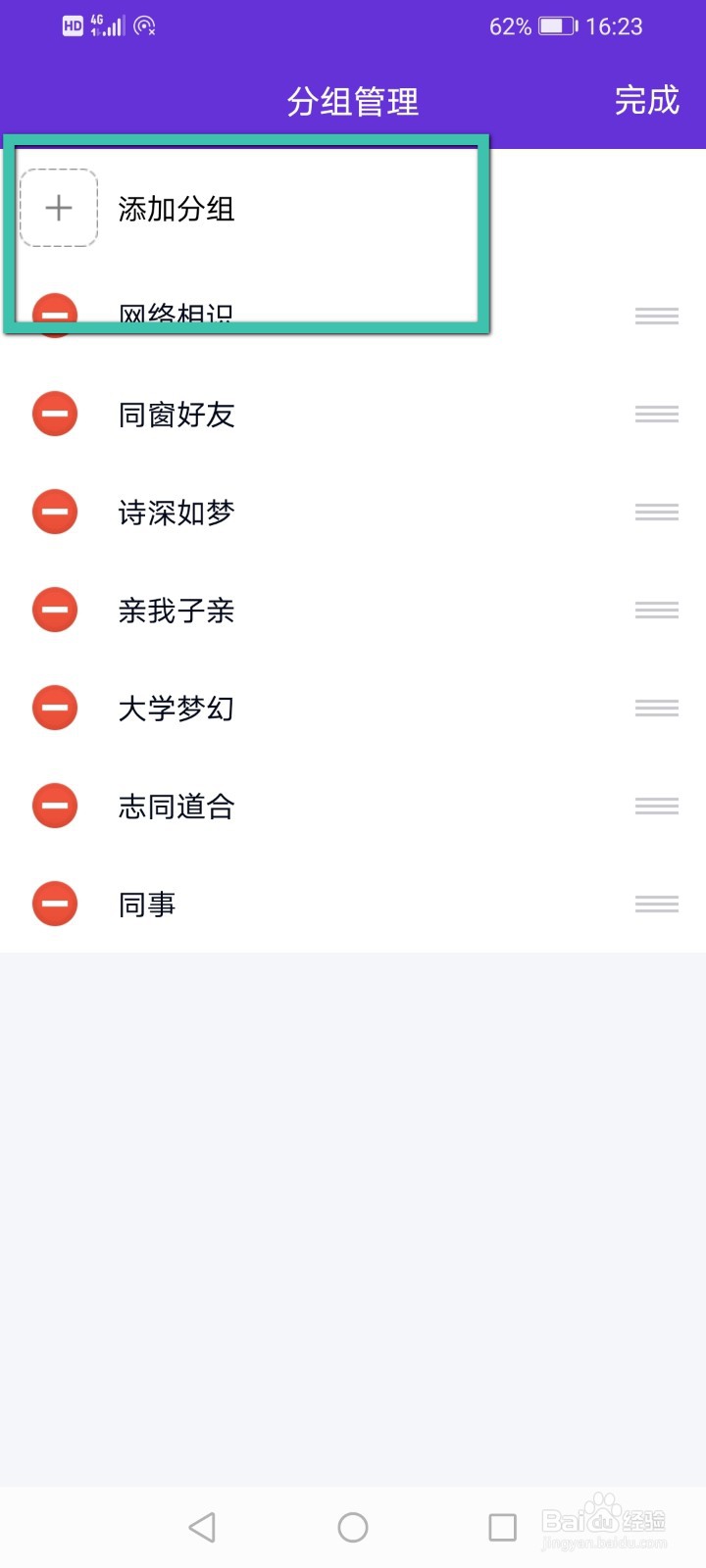
Task: Tap the battery indicator in status bar
Action: pos(554,25)
